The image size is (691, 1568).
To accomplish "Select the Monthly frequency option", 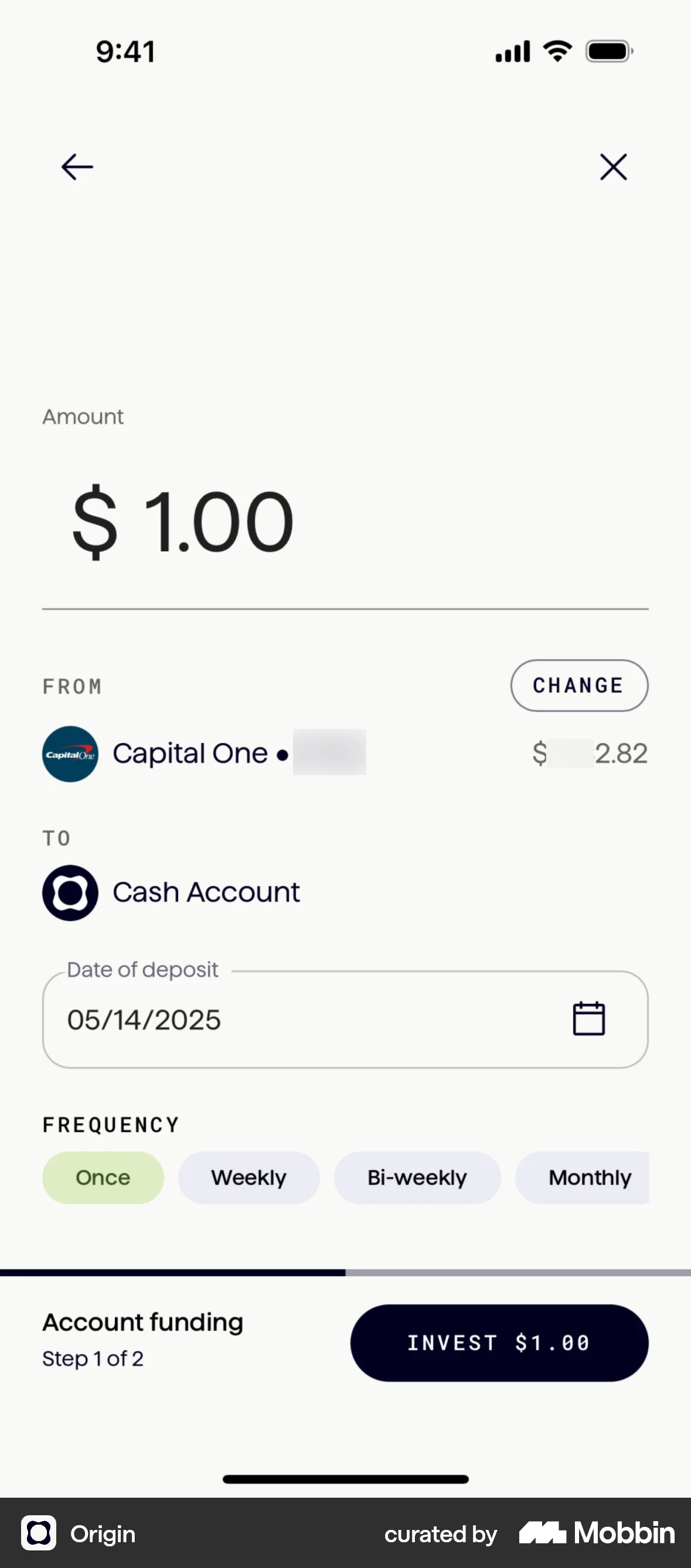I will (x=590, y=1177).
